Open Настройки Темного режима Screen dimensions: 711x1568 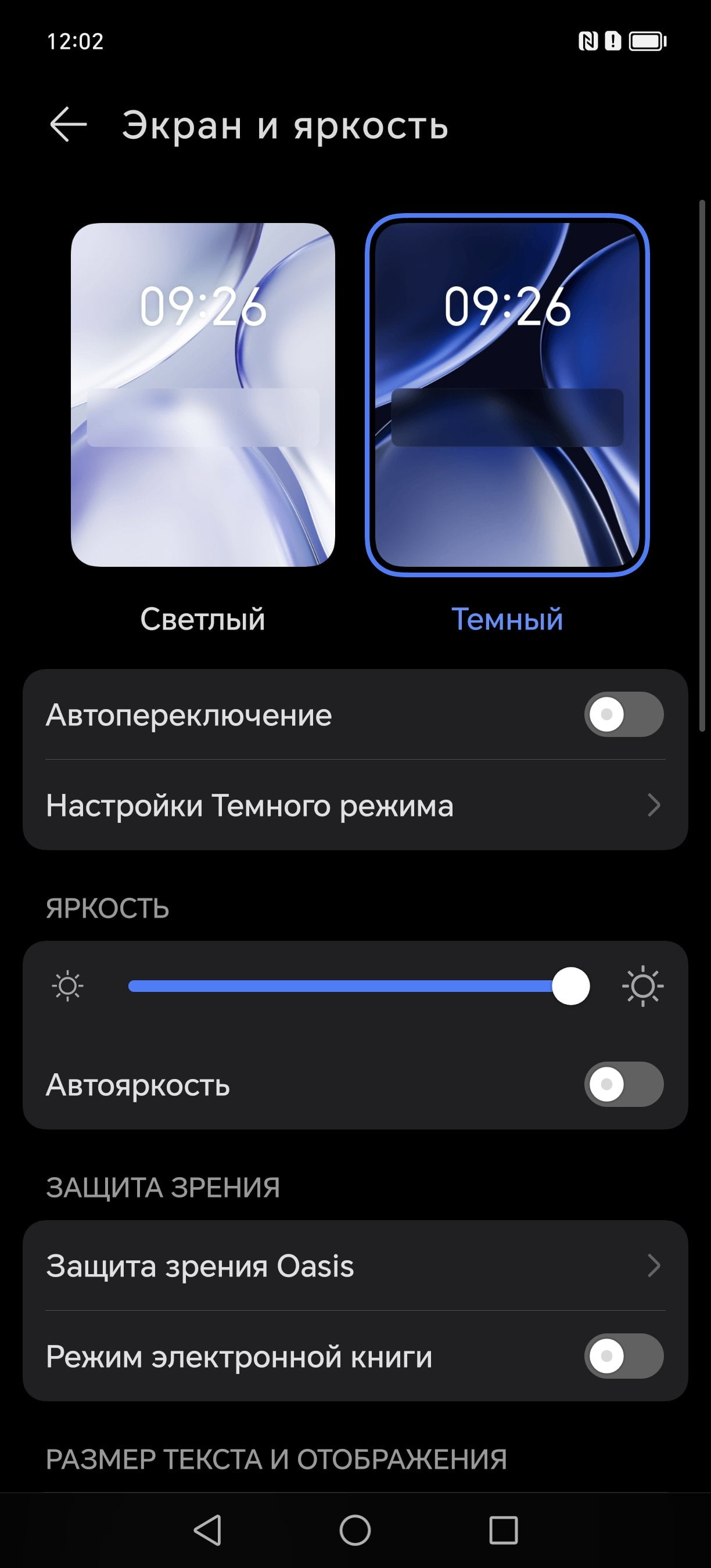pyautogui.click(x=355, y=805)
